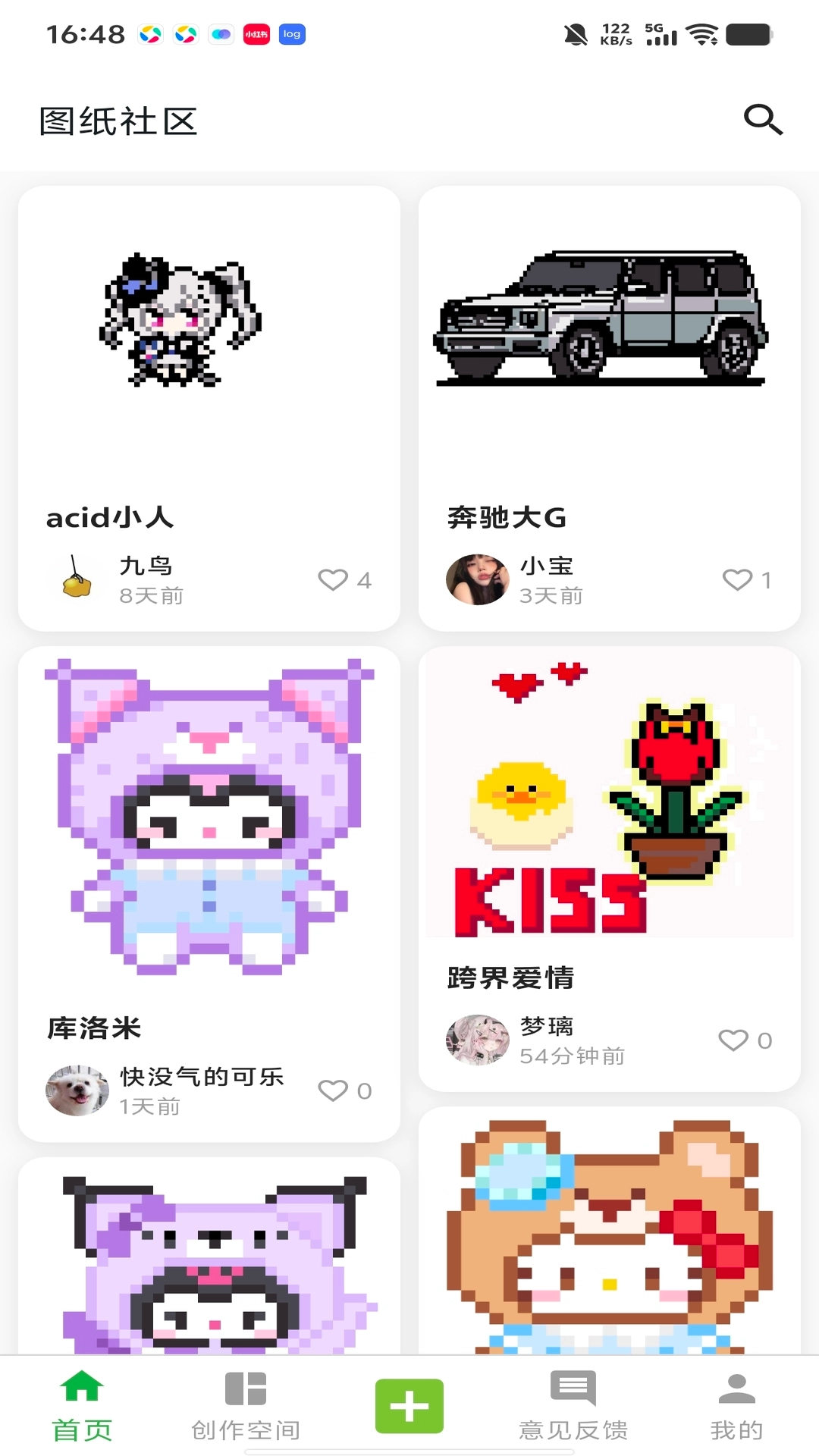View 小宝's profile avatar

(477, 580)
